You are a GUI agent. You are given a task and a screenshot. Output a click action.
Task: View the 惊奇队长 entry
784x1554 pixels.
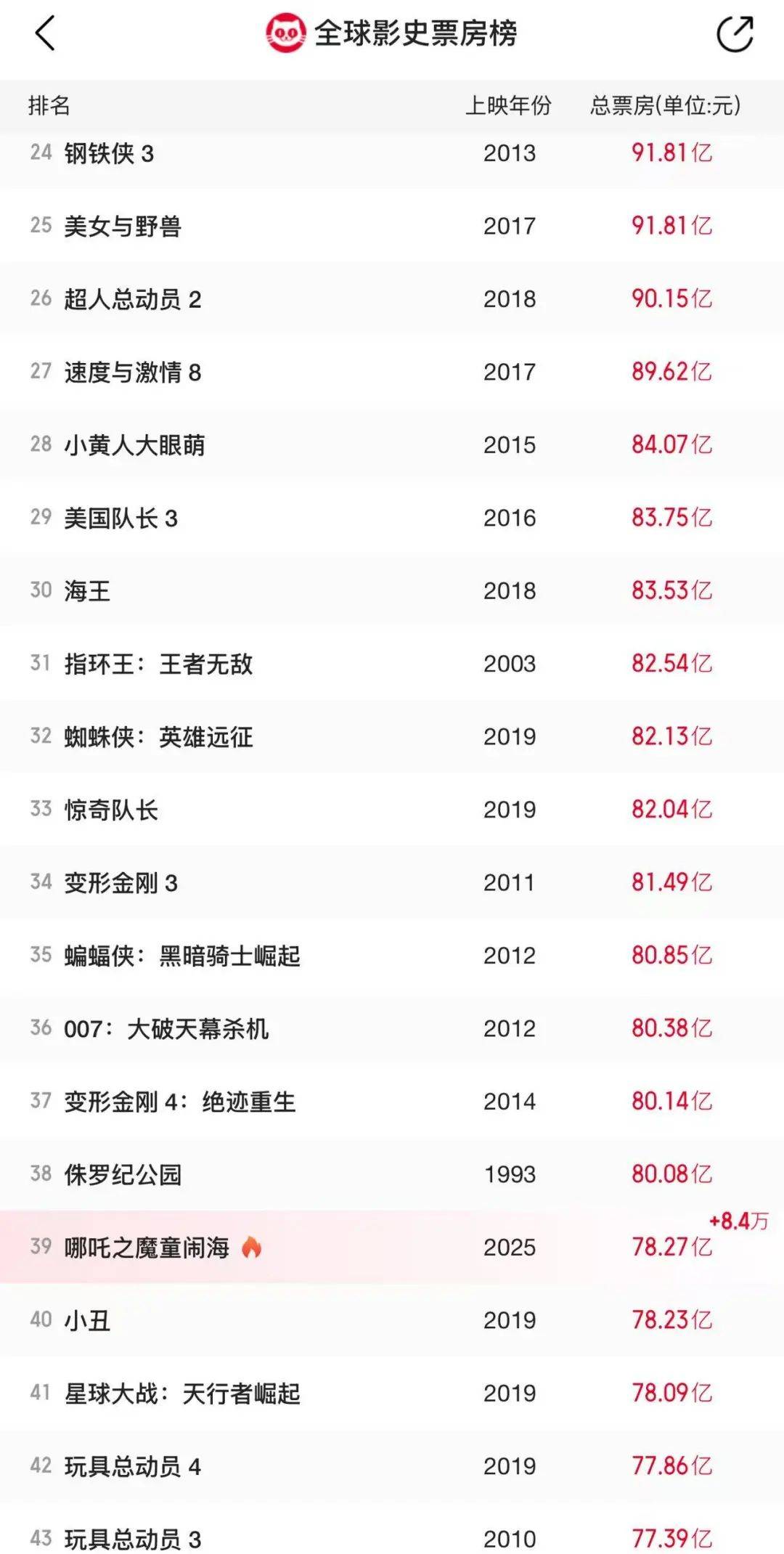392,810
